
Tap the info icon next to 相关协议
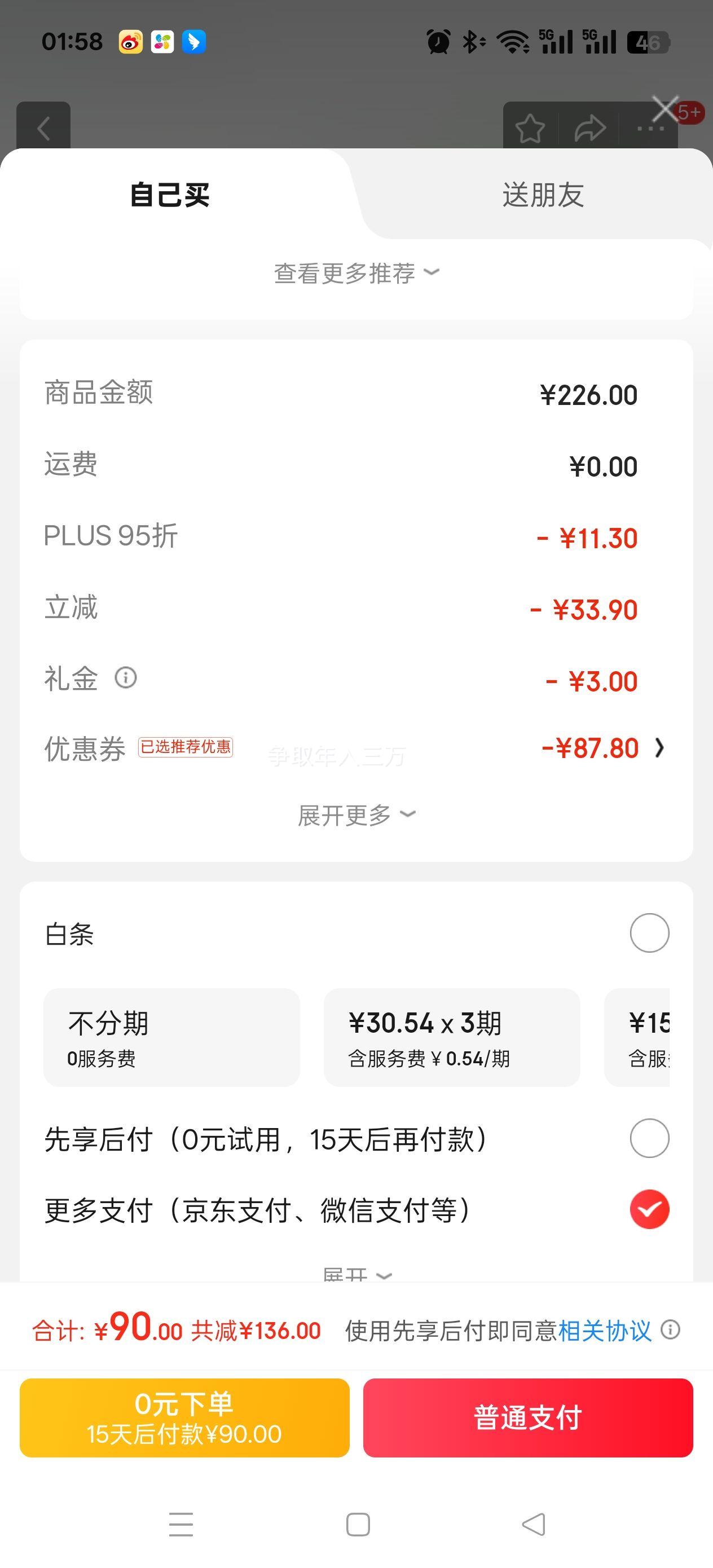pos(670,1330)
